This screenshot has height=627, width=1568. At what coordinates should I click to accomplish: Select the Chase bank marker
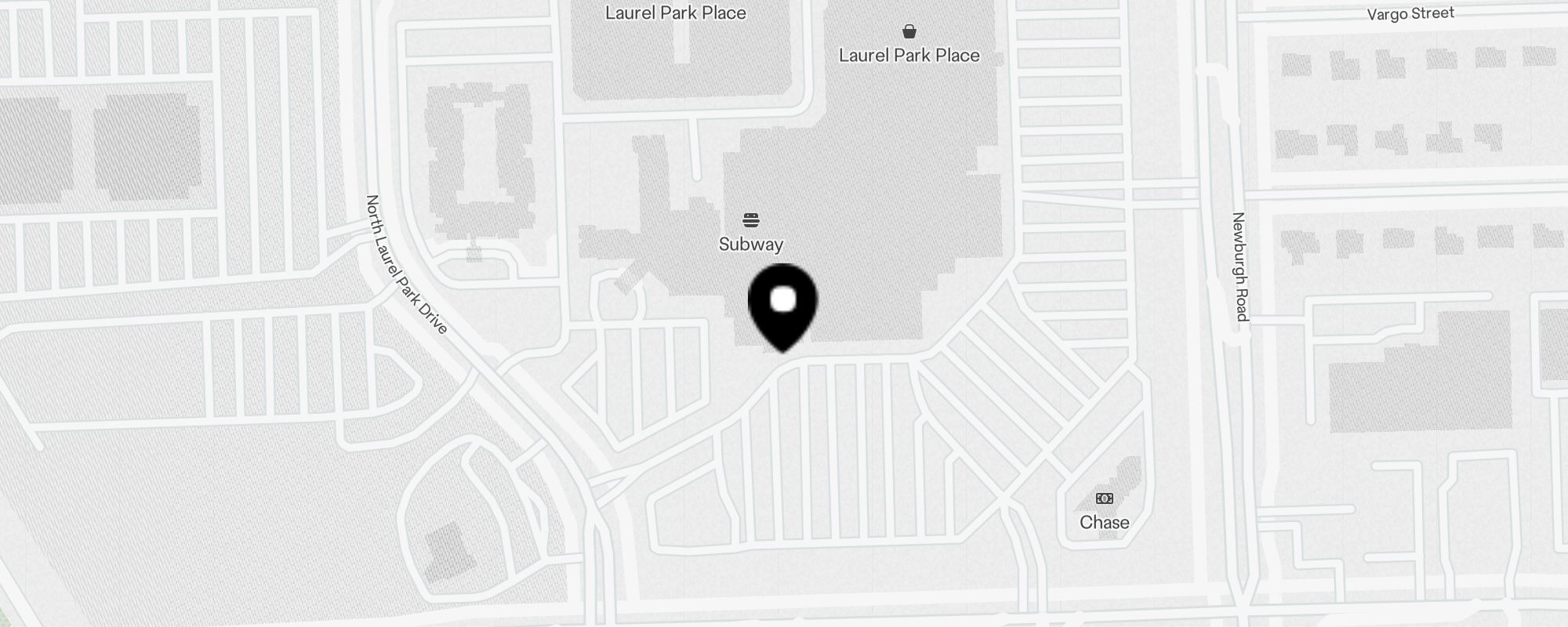click(x=1104, y=499)
